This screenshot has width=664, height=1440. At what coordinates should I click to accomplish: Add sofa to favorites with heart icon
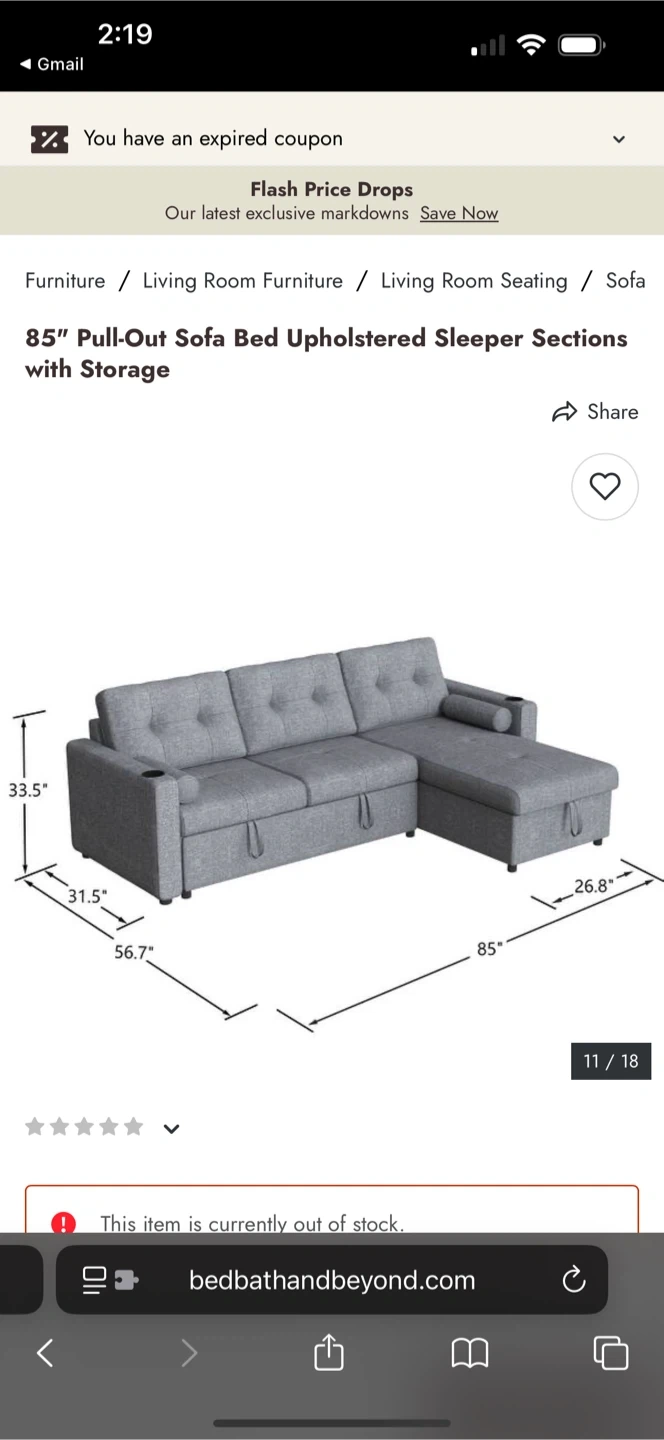604,487
